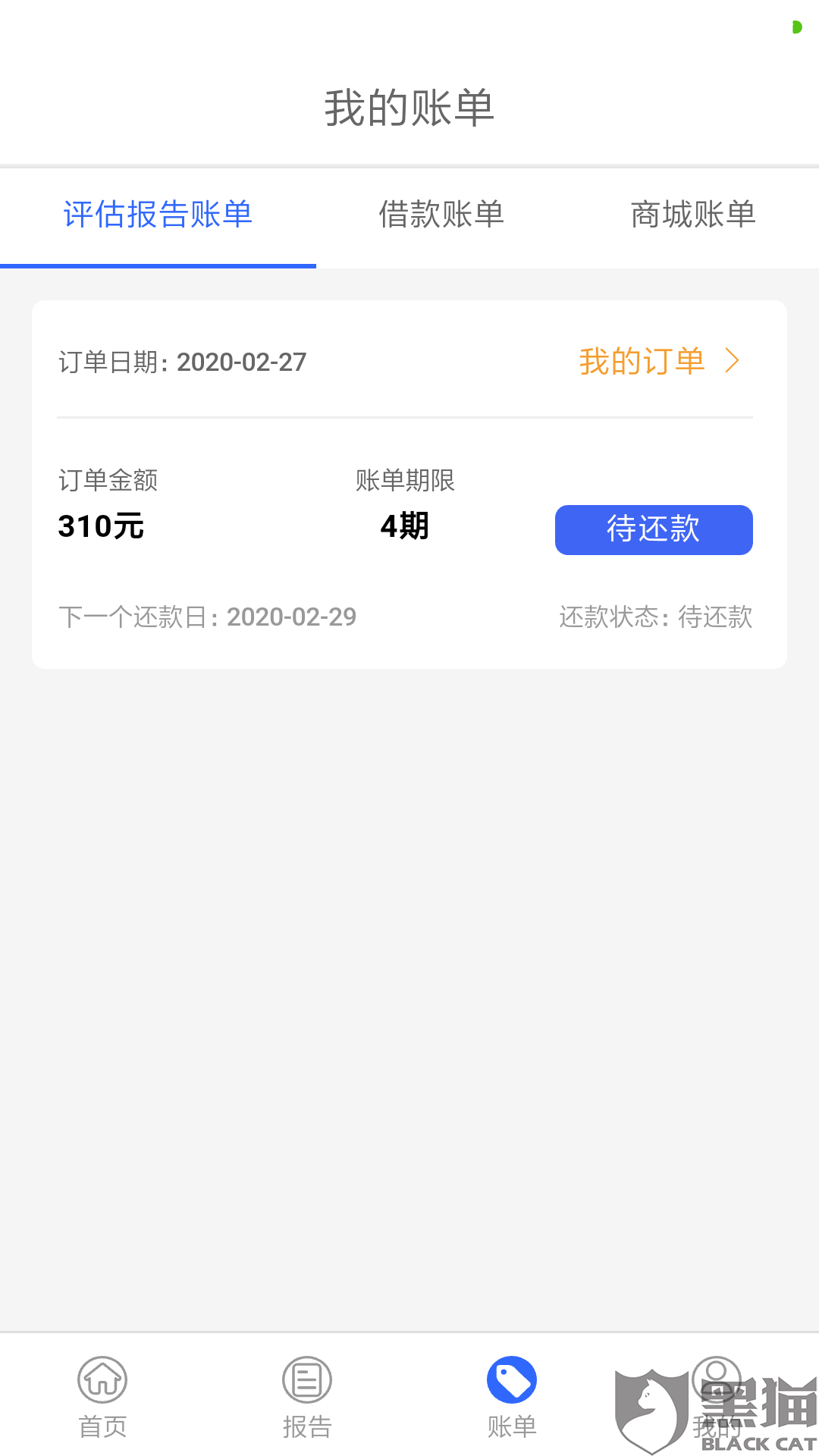Select the 账单 tab in bottom navigation
Viewport: 819px width, 1456px height.
pos(512,1397)
